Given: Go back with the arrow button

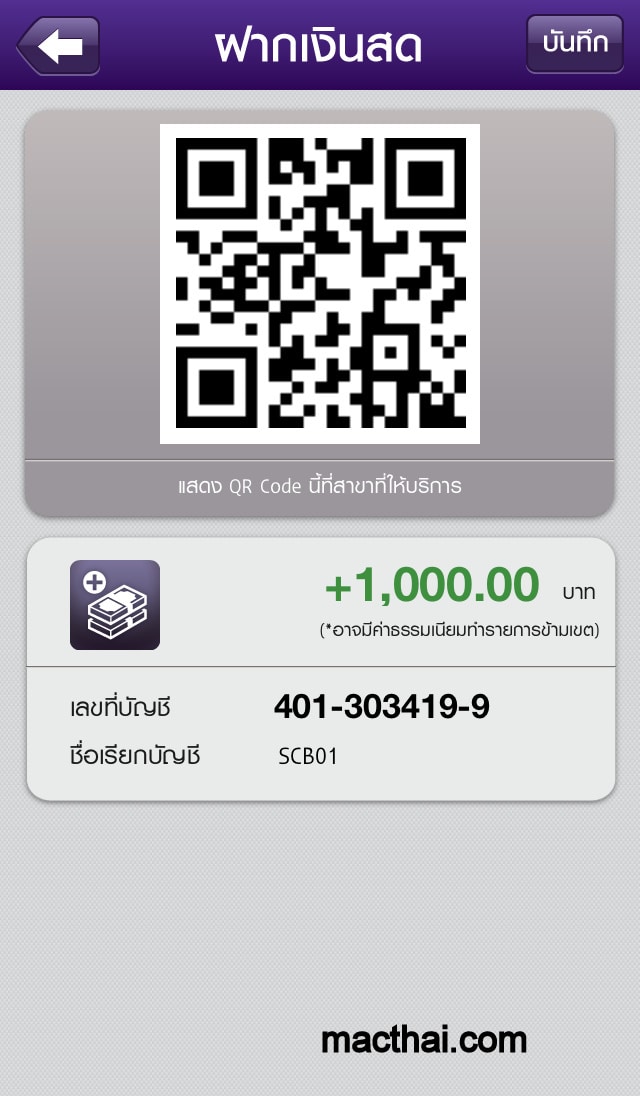Looking at the screenshot, I should coord(59,46).
